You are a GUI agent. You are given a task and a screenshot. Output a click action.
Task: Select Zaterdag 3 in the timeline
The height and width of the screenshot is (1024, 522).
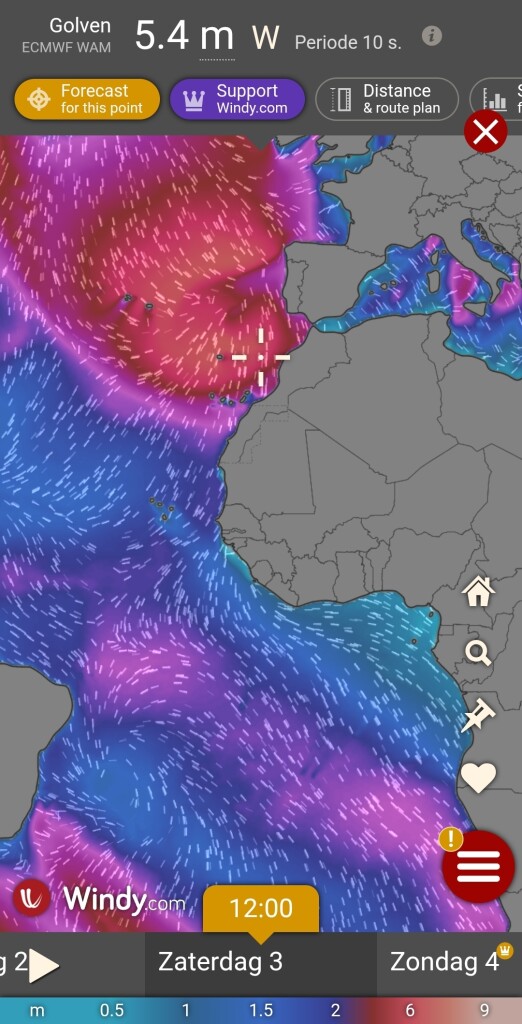(x=221, y=962)
